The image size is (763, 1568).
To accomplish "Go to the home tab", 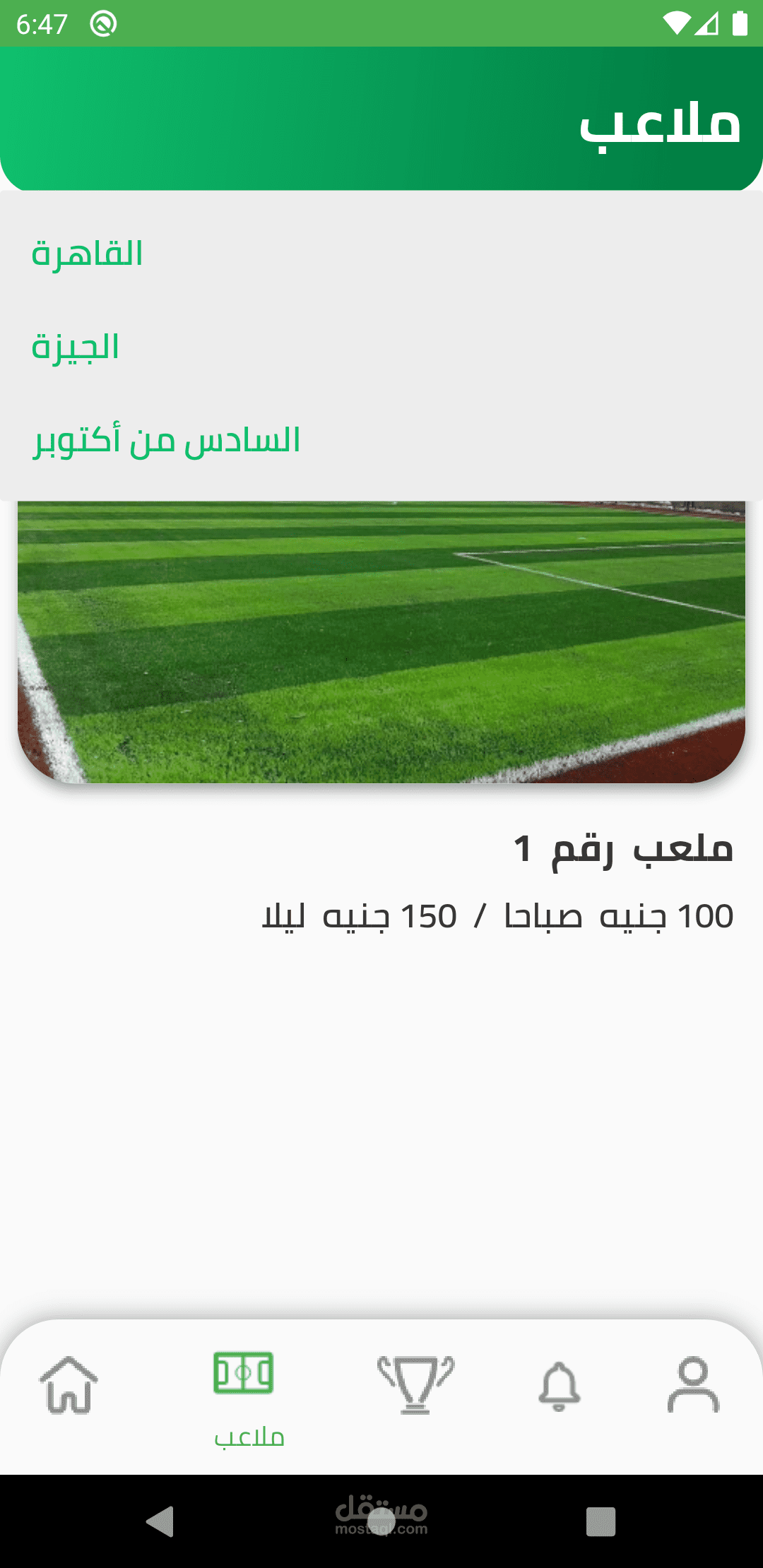I will pos(69,1386).
